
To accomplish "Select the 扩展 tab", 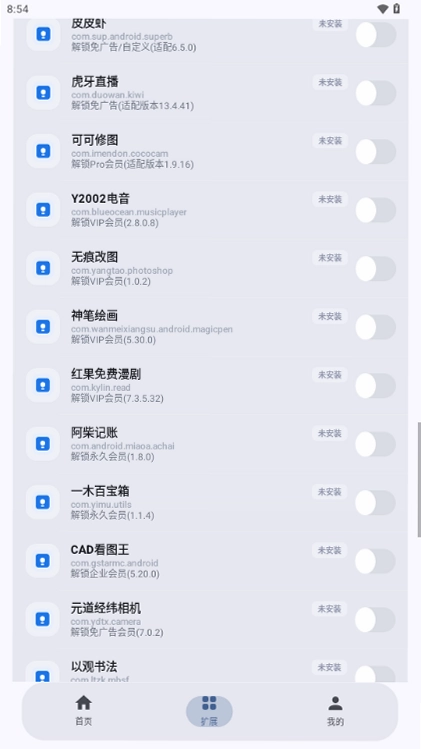I will [x=209, y=711].
